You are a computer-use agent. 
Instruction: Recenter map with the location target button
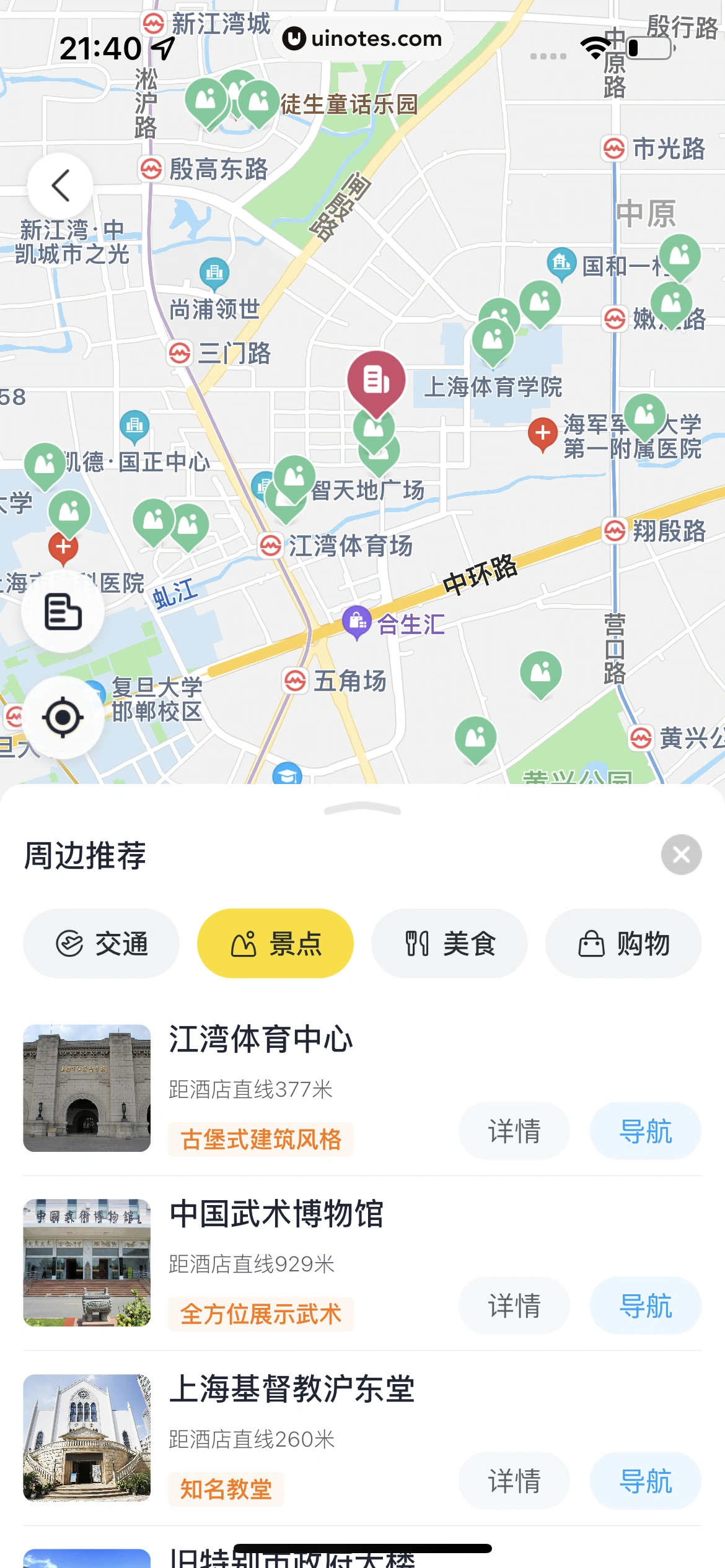[x=63, y=717]
